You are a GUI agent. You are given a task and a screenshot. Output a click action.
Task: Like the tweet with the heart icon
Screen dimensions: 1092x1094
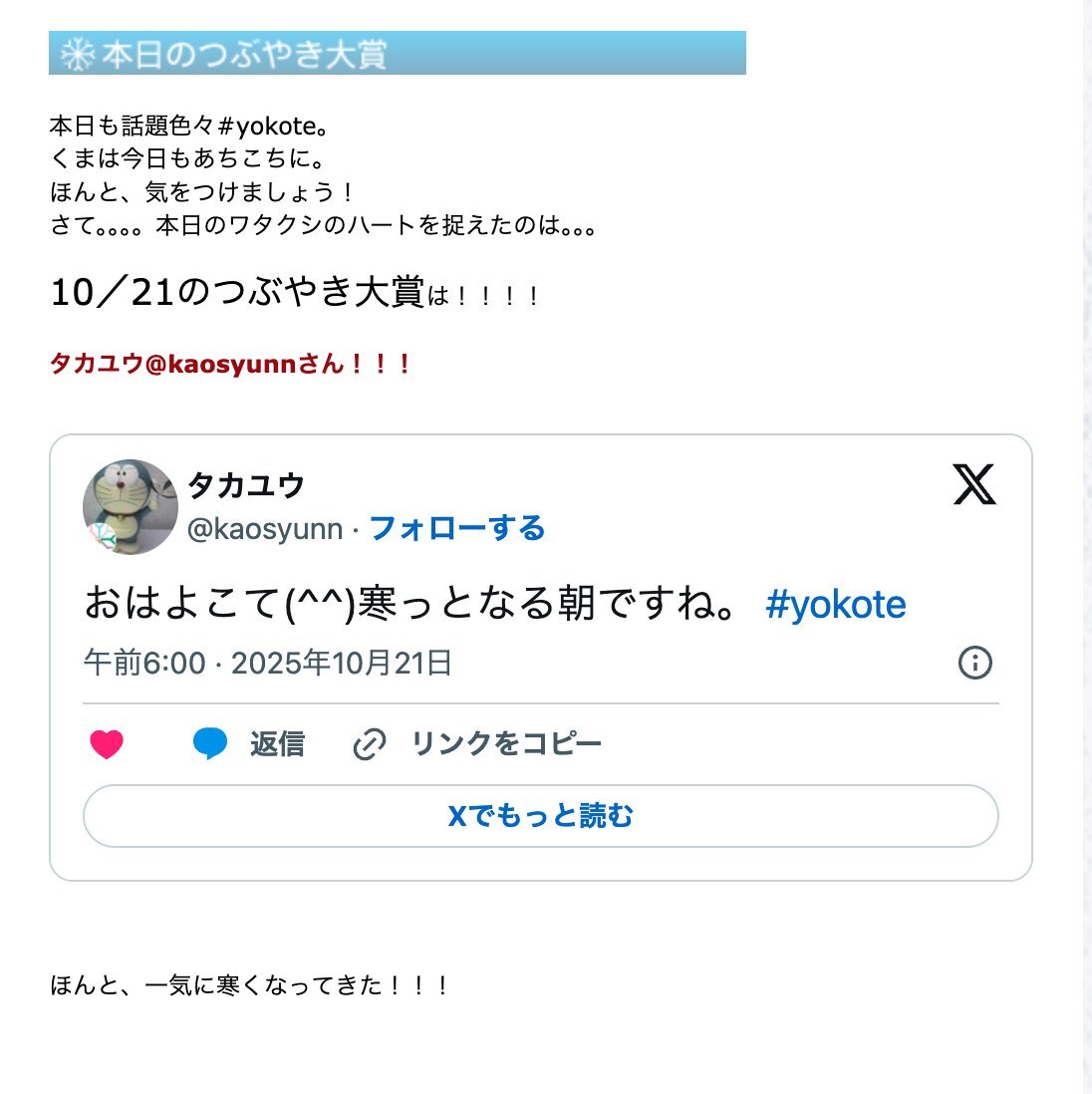point(107,743)
